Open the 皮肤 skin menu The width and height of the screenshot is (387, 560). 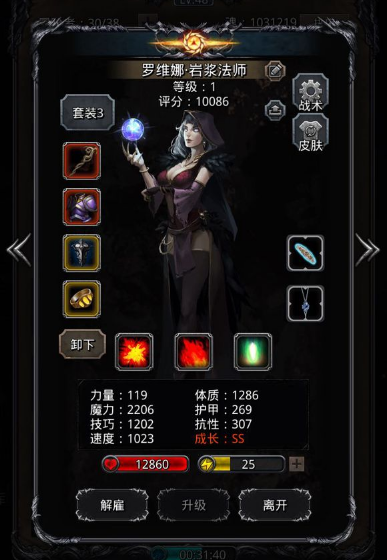(x=311, y=133)
